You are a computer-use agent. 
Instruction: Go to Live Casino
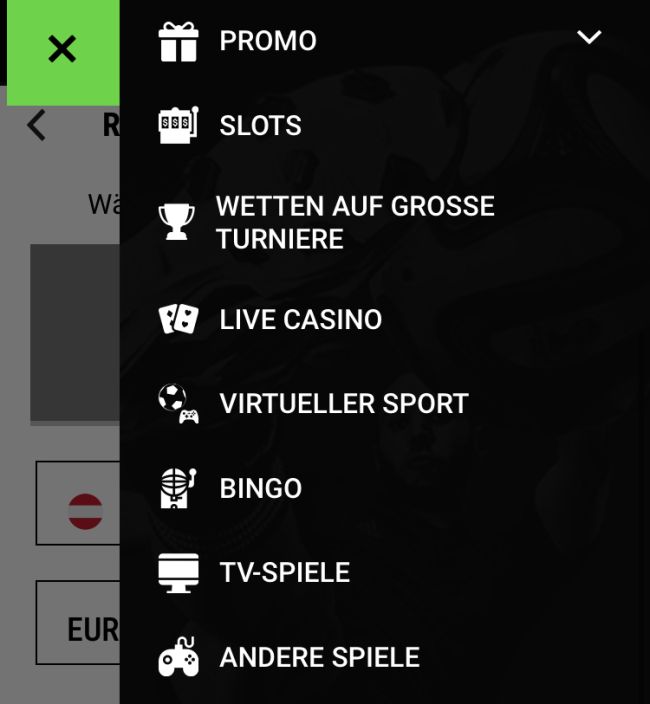click(x=300, y=319)
